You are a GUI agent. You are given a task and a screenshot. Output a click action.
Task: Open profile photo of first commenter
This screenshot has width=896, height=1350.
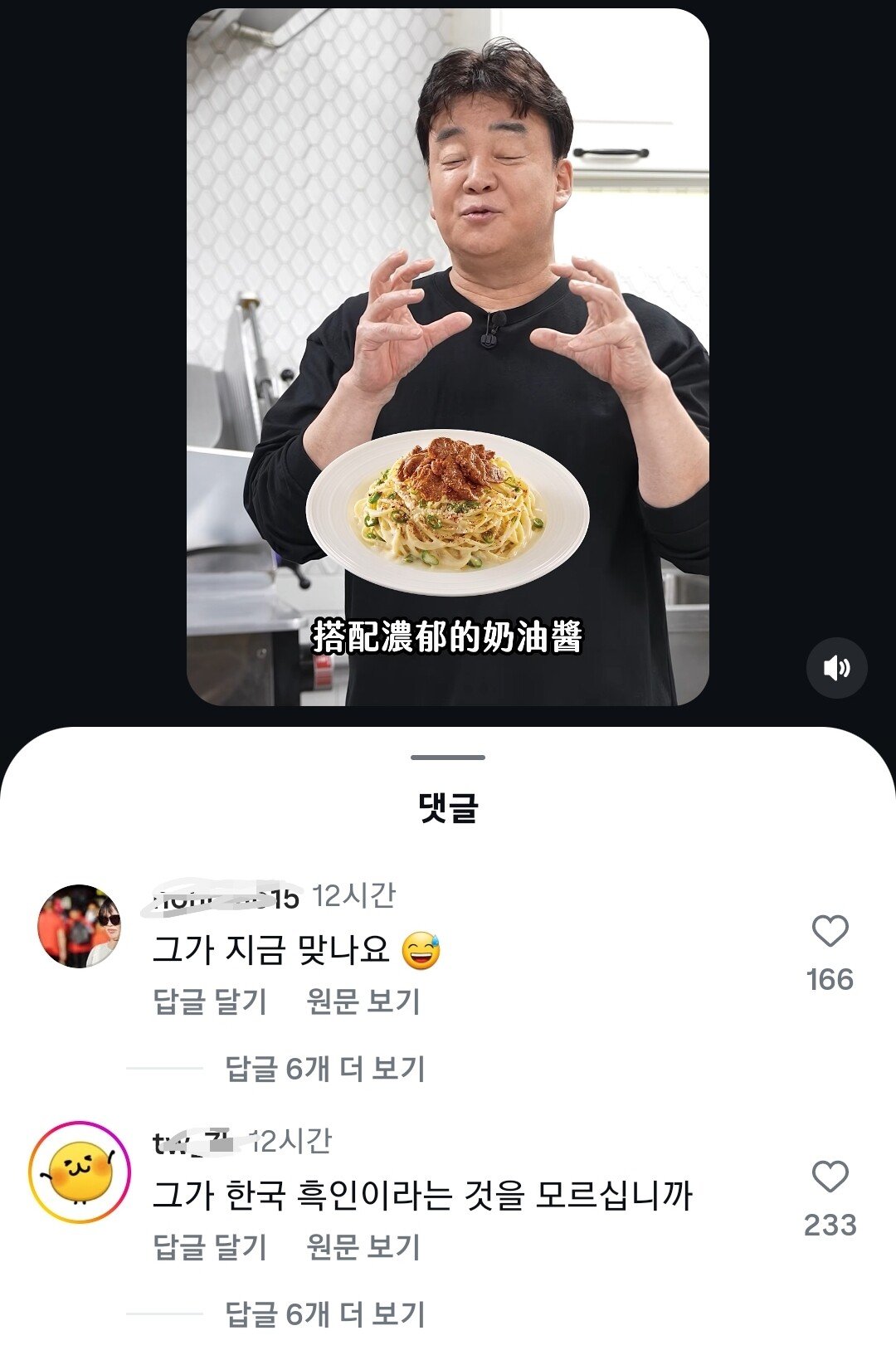(x=80, y=926)
